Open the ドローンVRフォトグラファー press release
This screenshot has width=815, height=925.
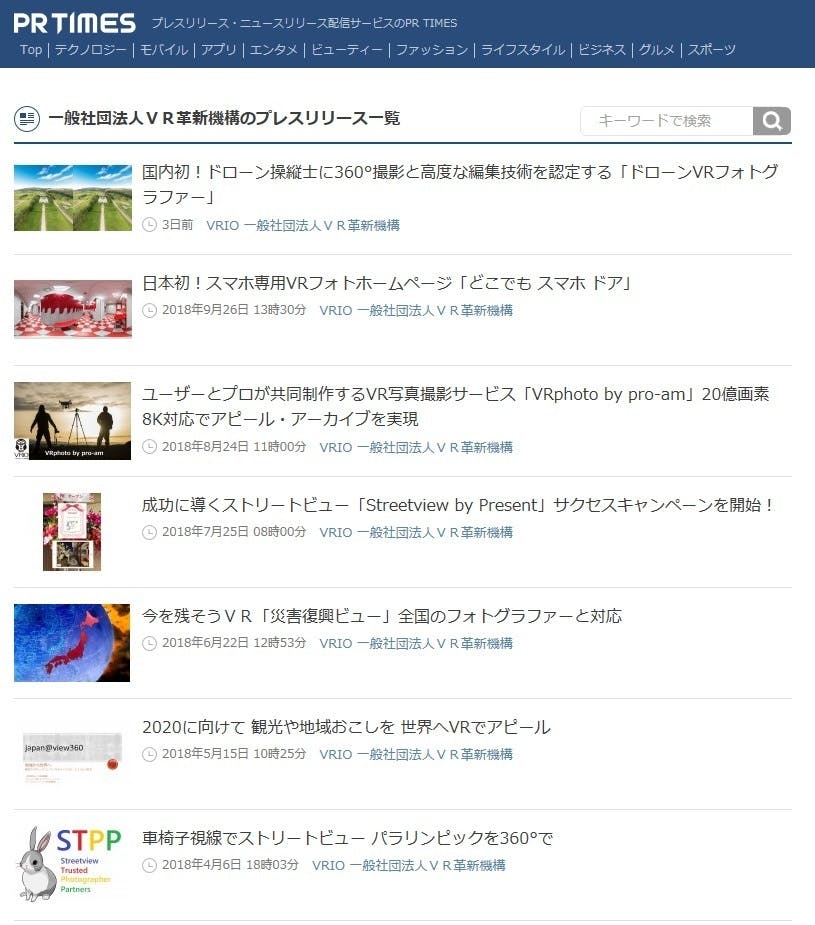[x=460, y=184]
